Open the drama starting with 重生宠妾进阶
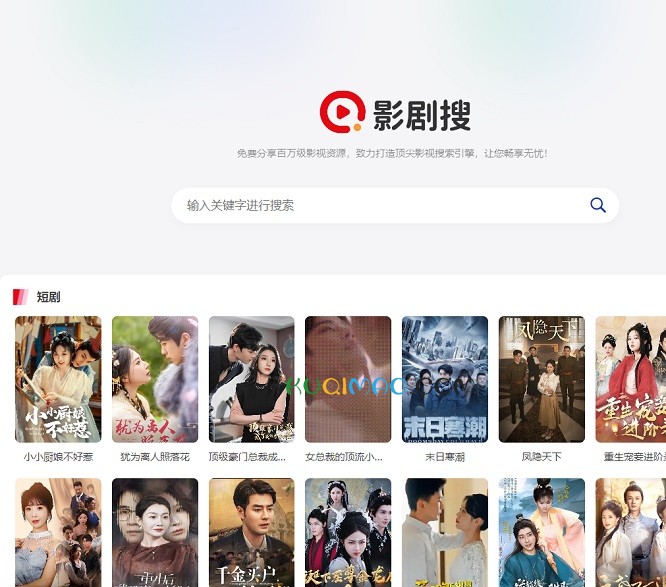The image size is (666, 587). [x=631, y=380]
